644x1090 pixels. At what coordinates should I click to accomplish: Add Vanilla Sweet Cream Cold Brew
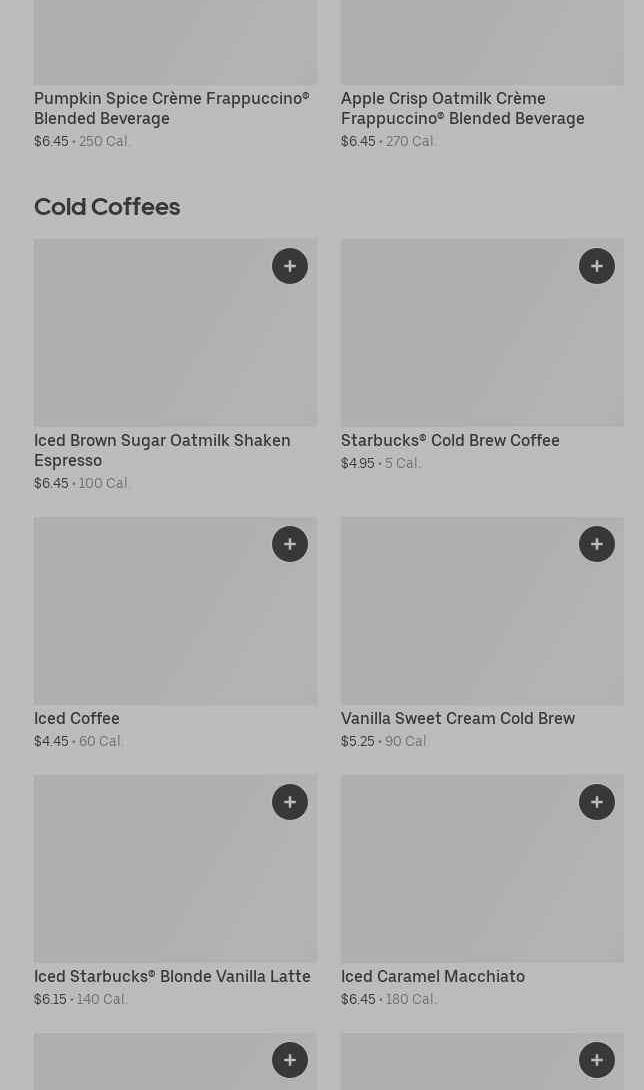[597, 544]
